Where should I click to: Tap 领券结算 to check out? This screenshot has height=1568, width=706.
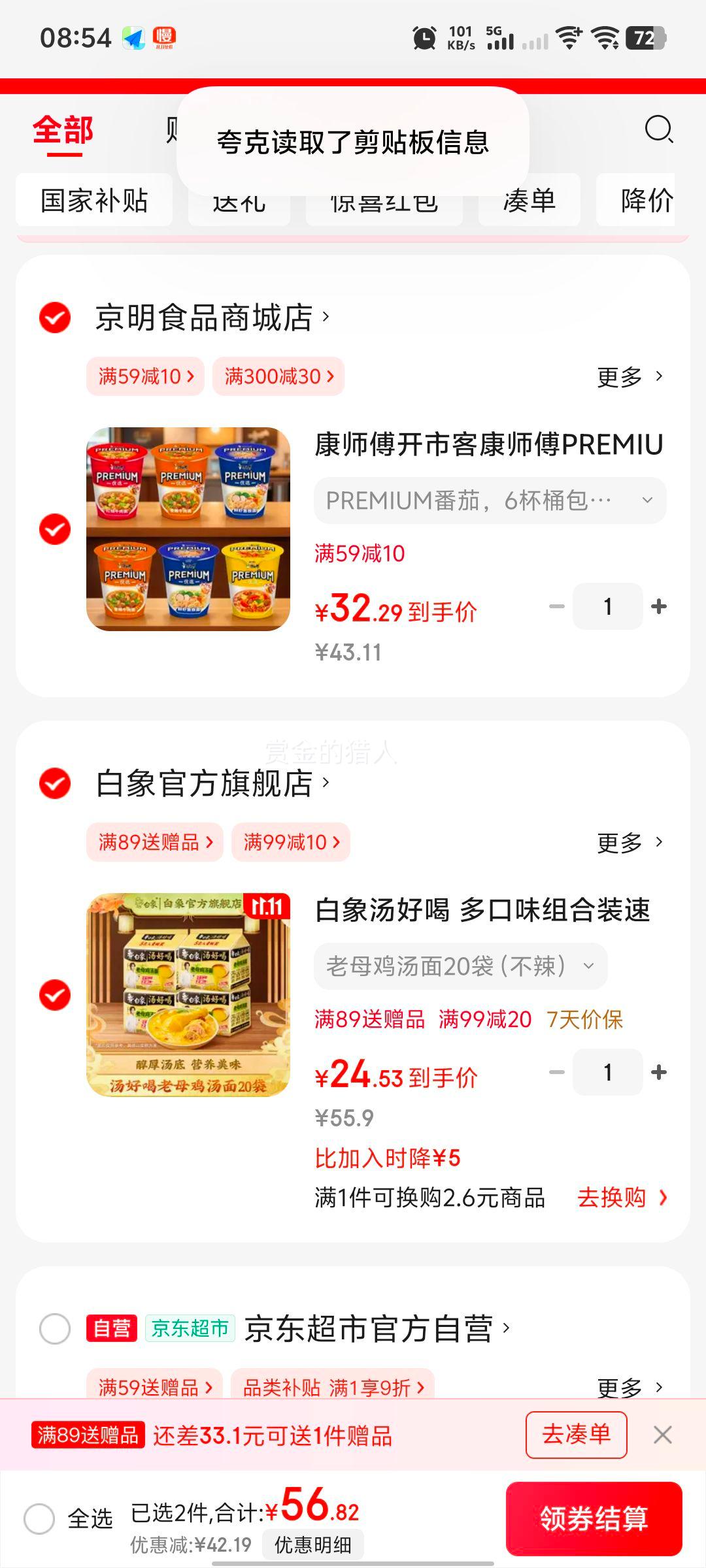(x=594, y=1518)
